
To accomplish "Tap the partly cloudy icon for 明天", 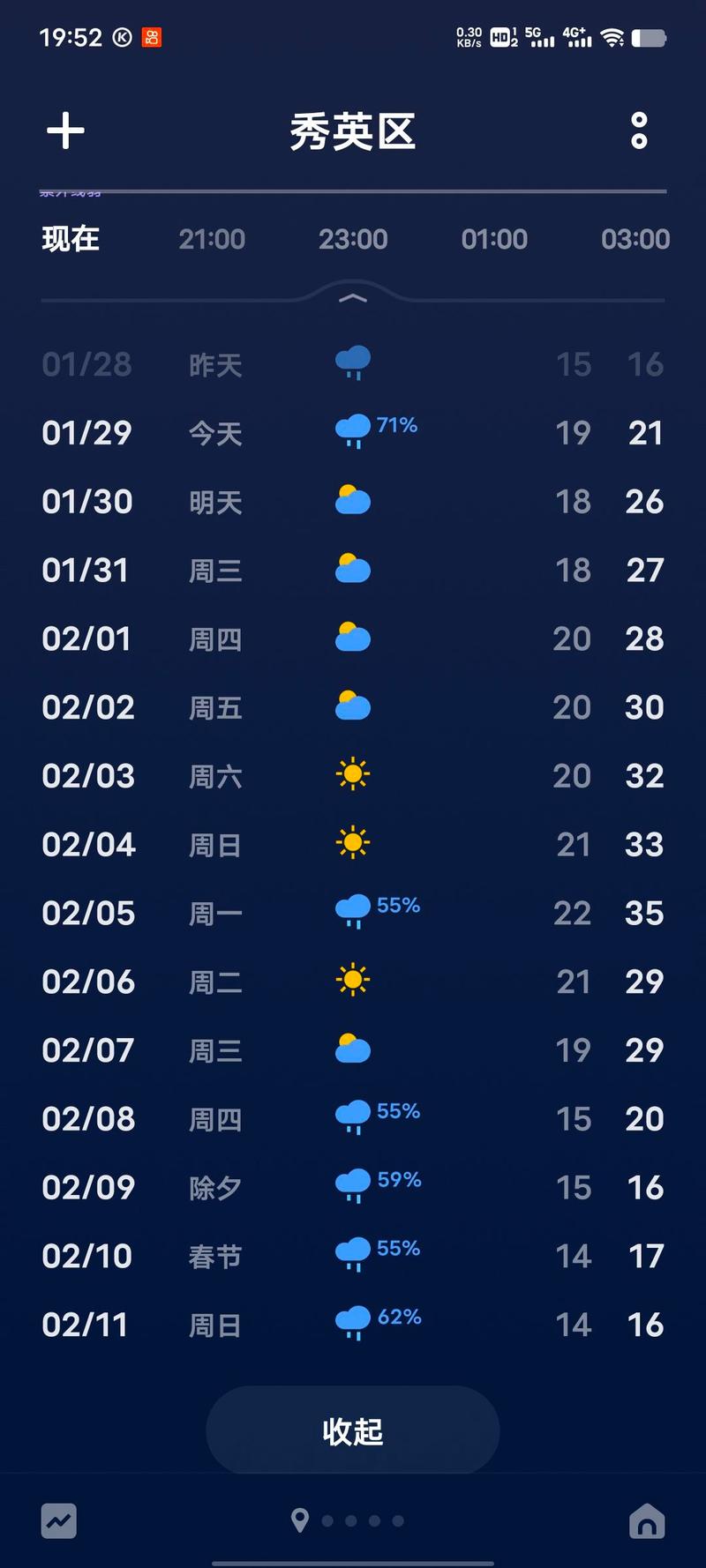I will (352, 500).
